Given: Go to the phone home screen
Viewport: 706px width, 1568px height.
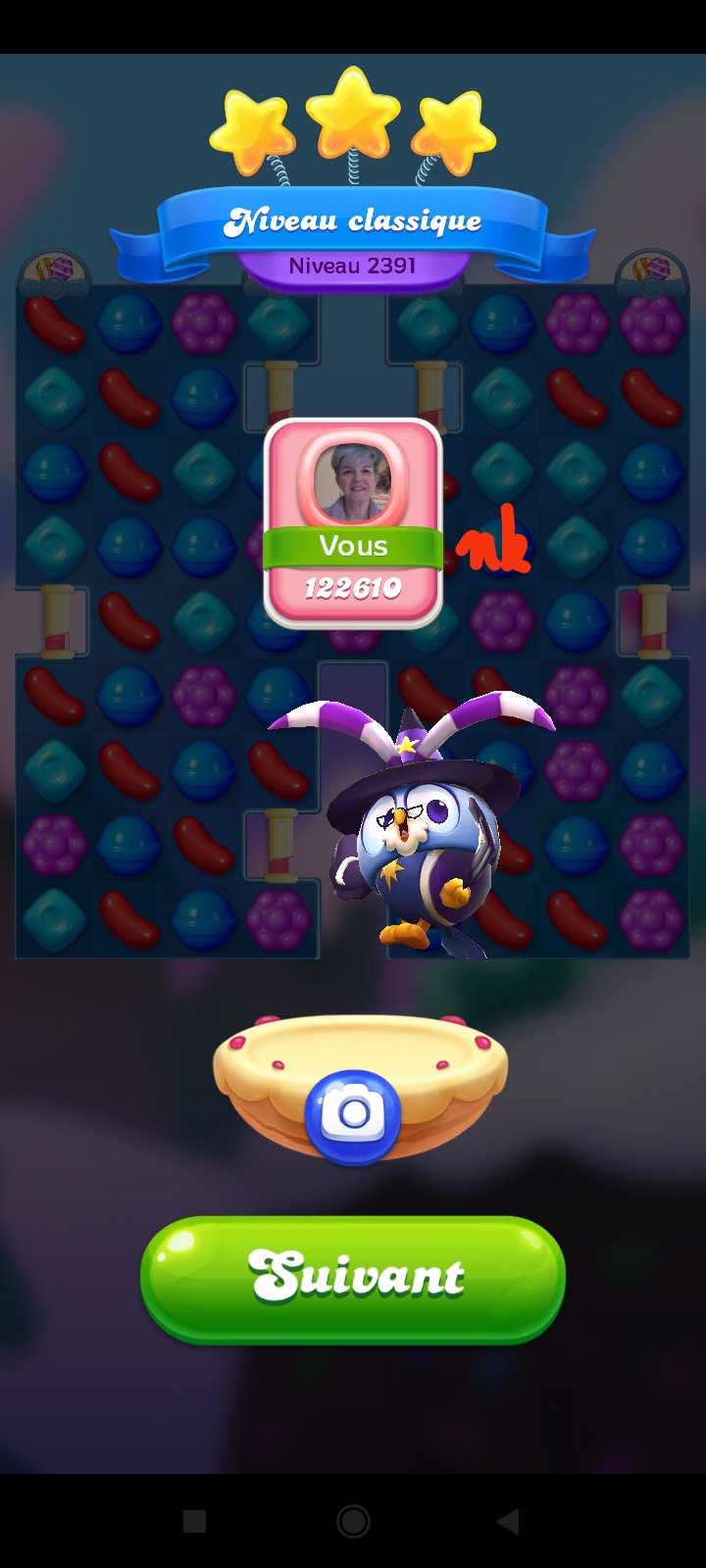Looking at the screenshot, I should pyautogui.click(x=353, y=1521).
